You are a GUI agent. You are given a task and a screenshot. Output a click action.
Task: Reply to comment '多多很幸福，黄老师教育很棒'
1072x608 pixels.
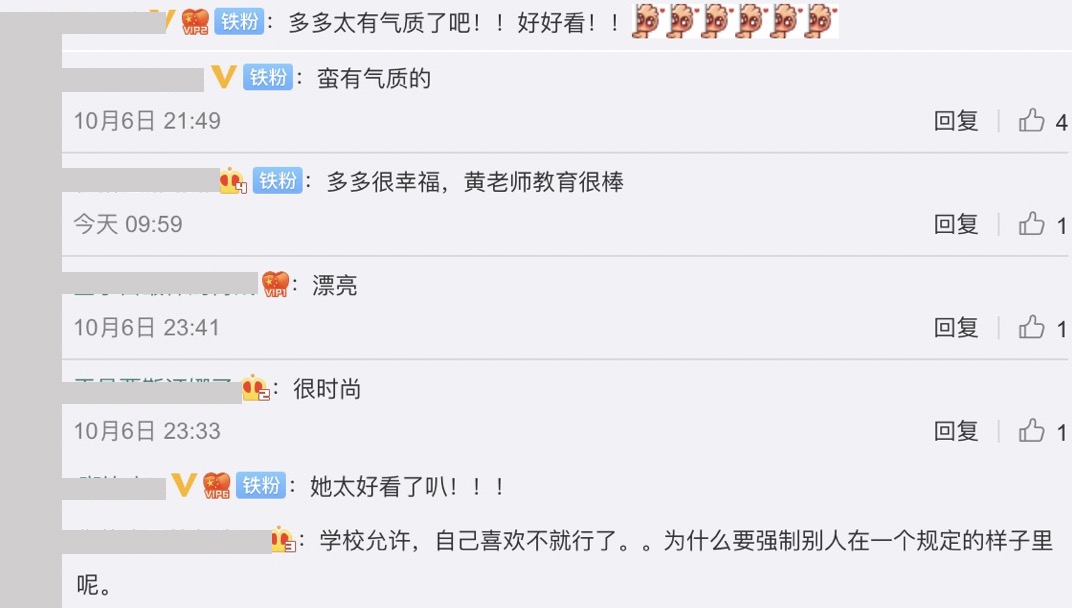pyautogui.click(x=955, y=224)
